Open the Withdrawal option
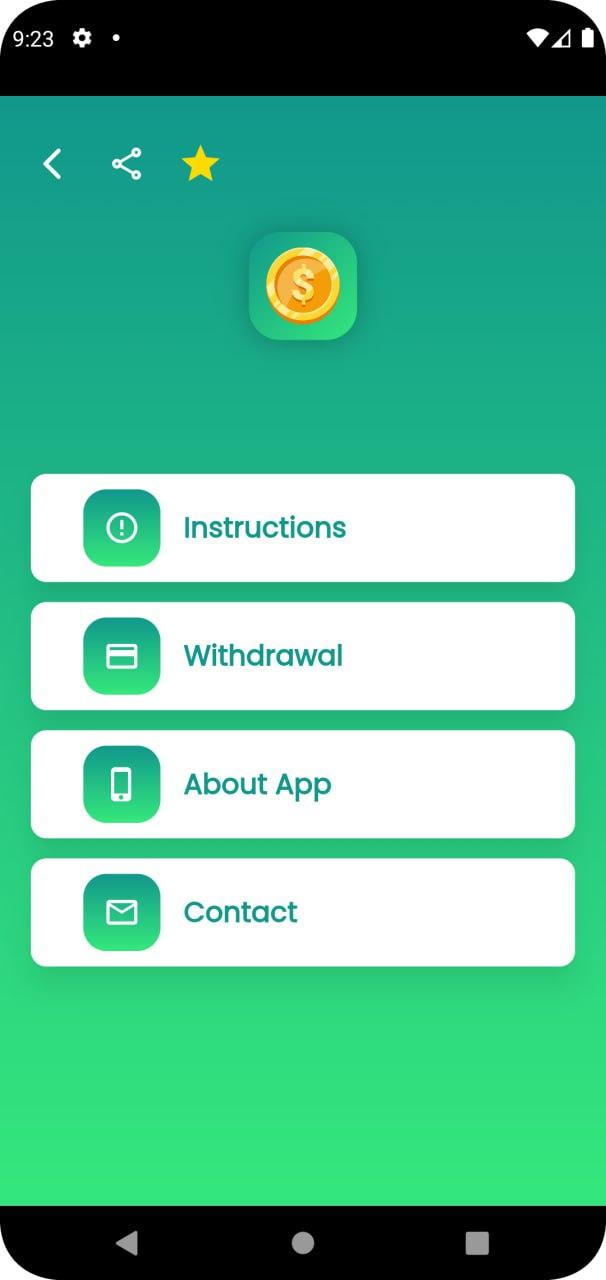Viewport: 606px width, 1280px height. click(x=303, y=656)
